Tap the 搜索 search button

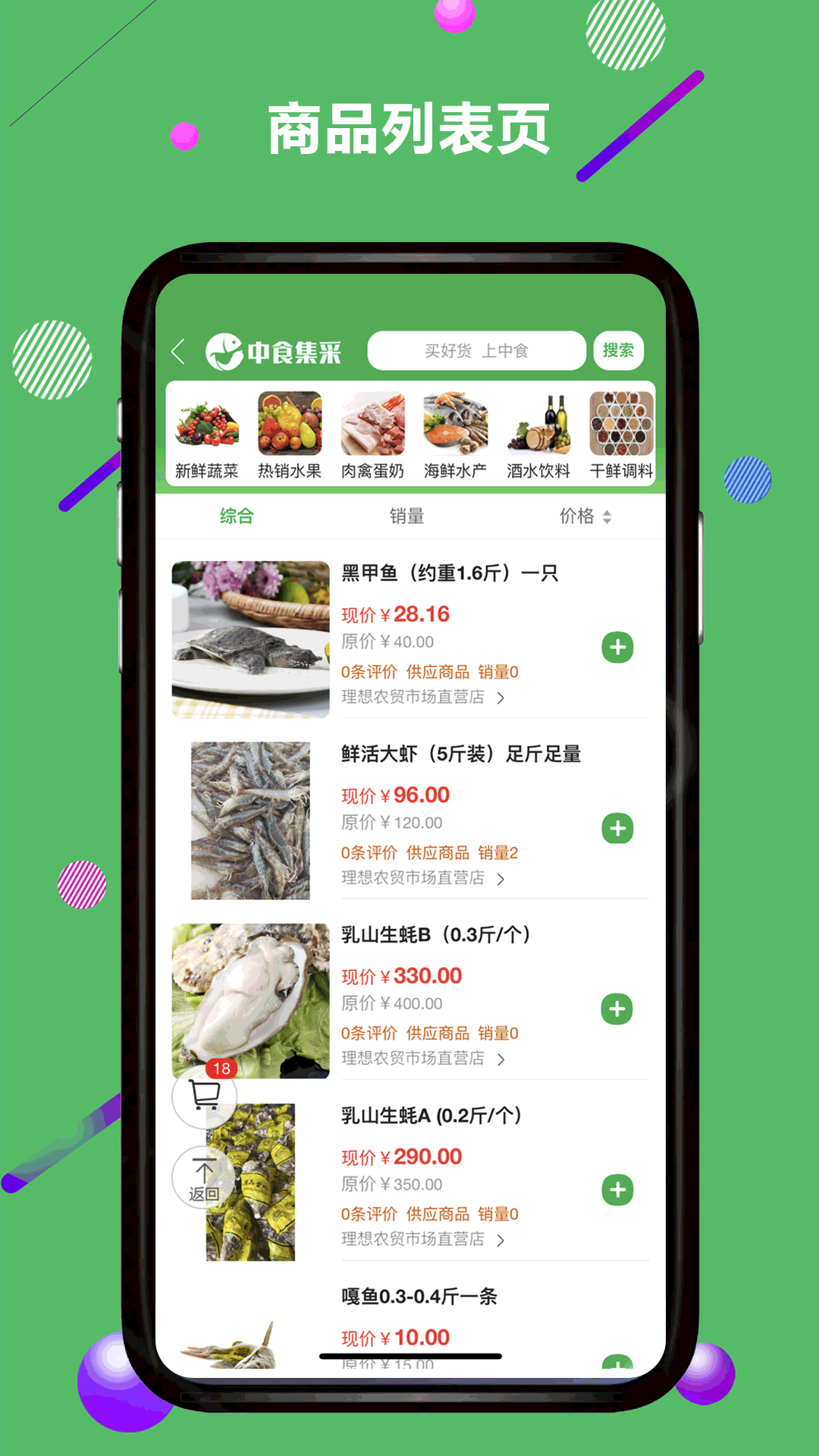pyautogui.click(x=618, y=350)
